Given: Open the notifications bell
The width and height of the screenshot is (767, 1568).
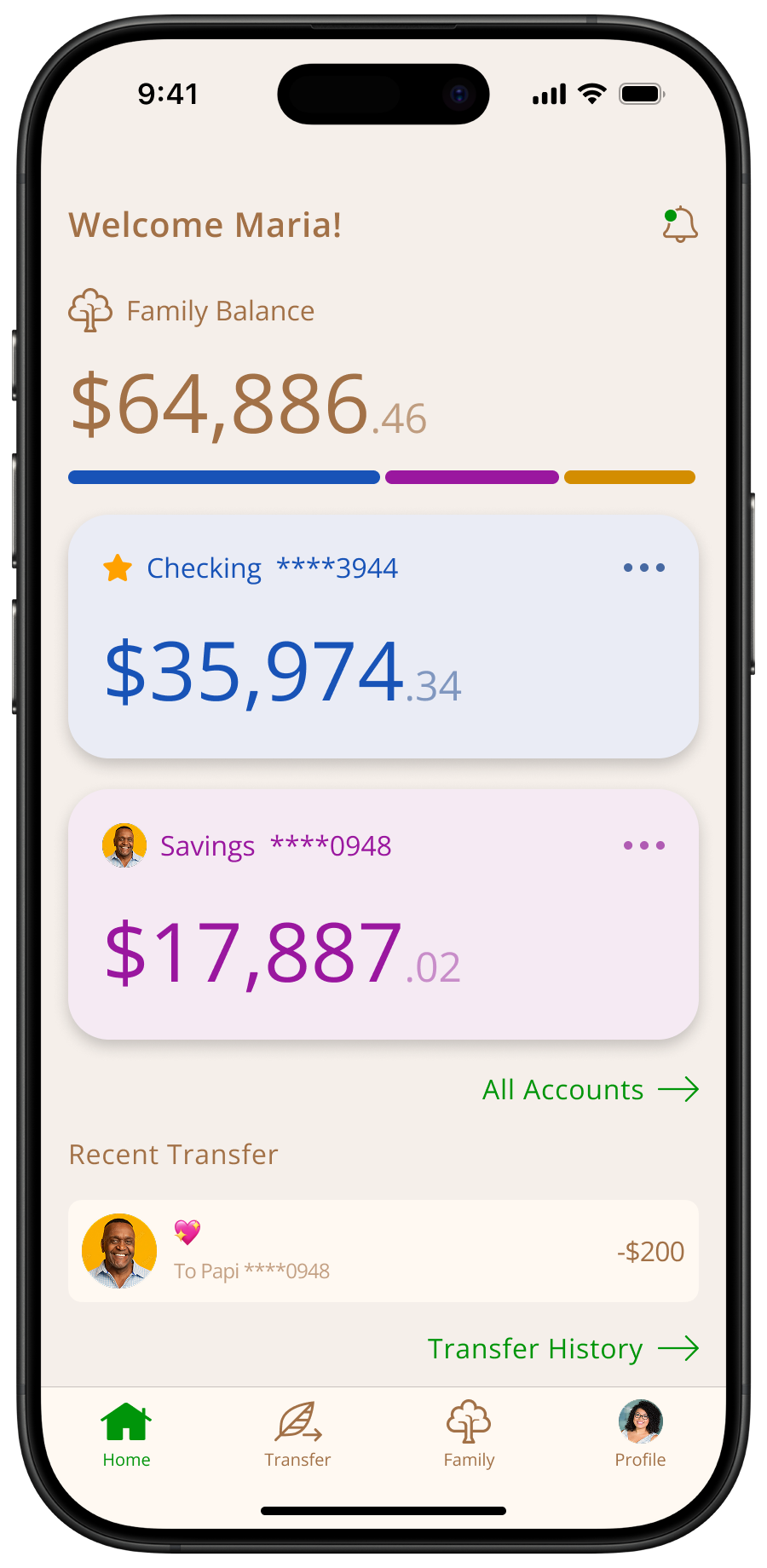Looking at the screenshot, I should point(680,225).
